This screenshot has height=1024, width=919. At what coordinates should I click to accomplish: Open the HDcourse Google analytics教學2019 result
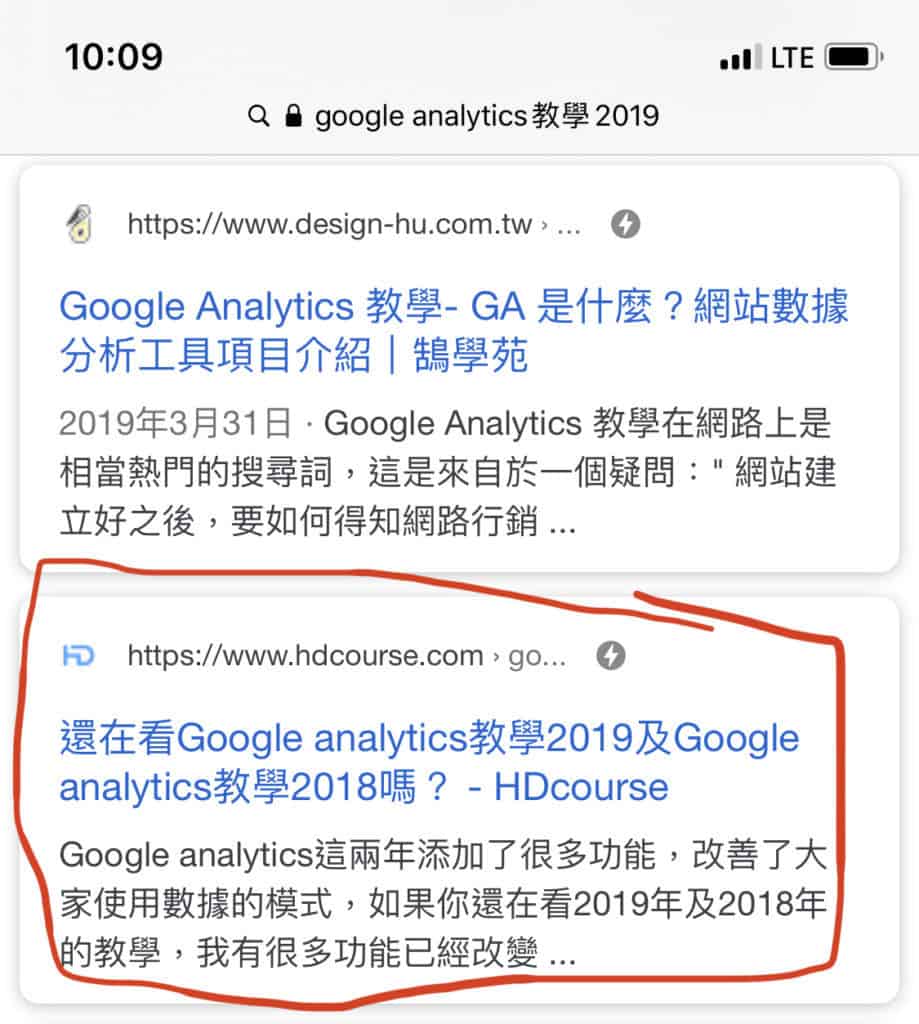[x=429, y=762]
